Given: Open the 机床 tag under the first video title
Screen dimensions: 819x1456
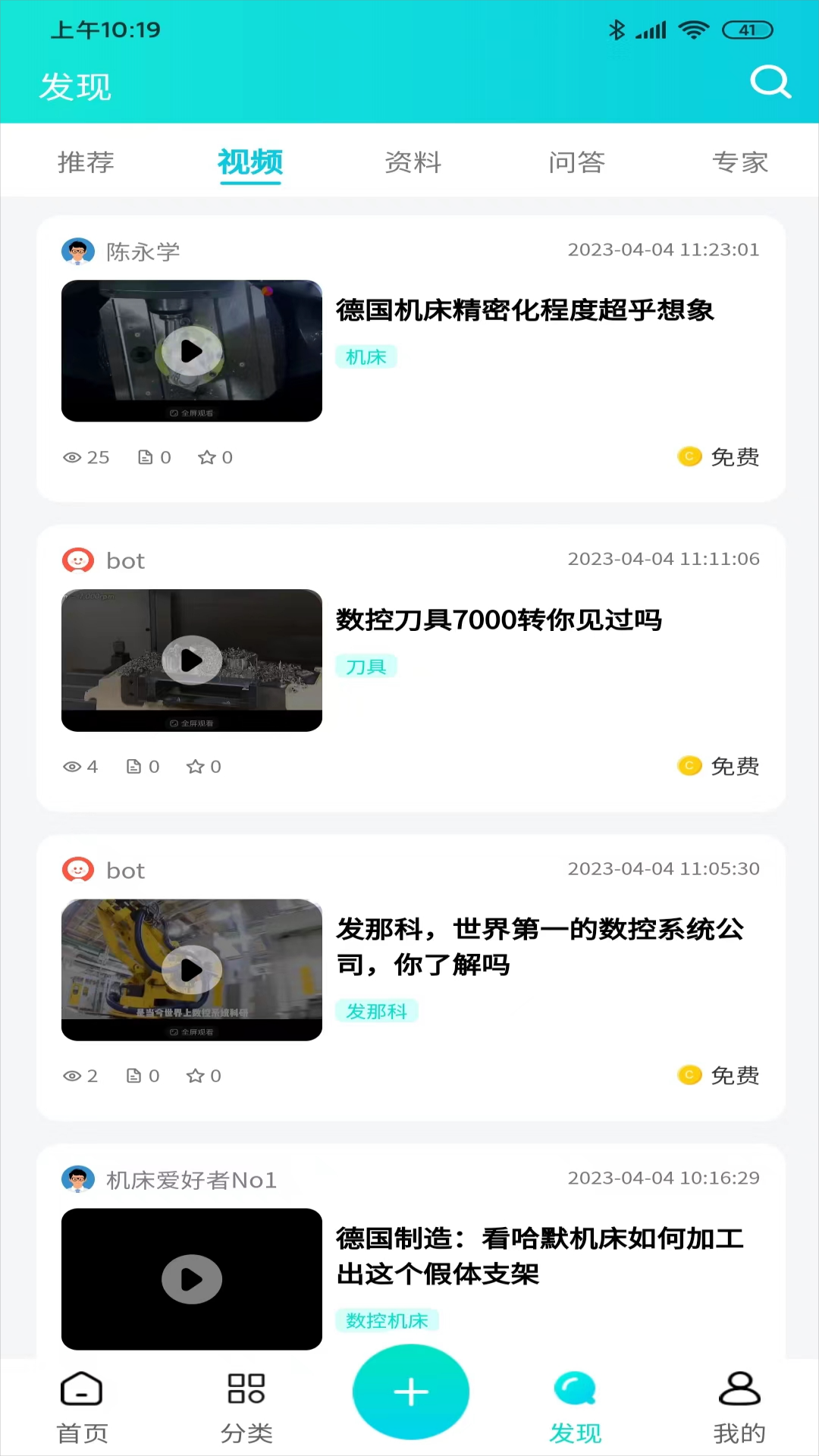Looking at the screenshot, I should [366, 356].
